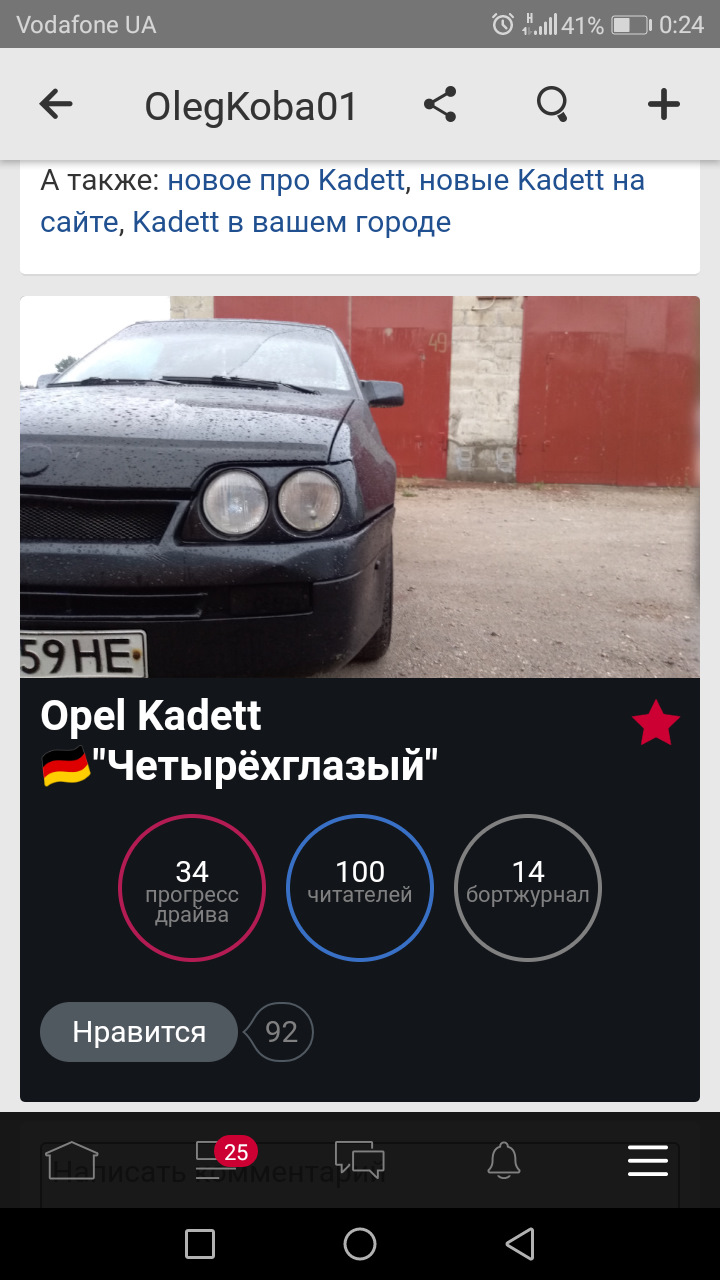
Task: Open the Opel Kadett car photo
Action: pyautogui.click(x=360, y=486)
